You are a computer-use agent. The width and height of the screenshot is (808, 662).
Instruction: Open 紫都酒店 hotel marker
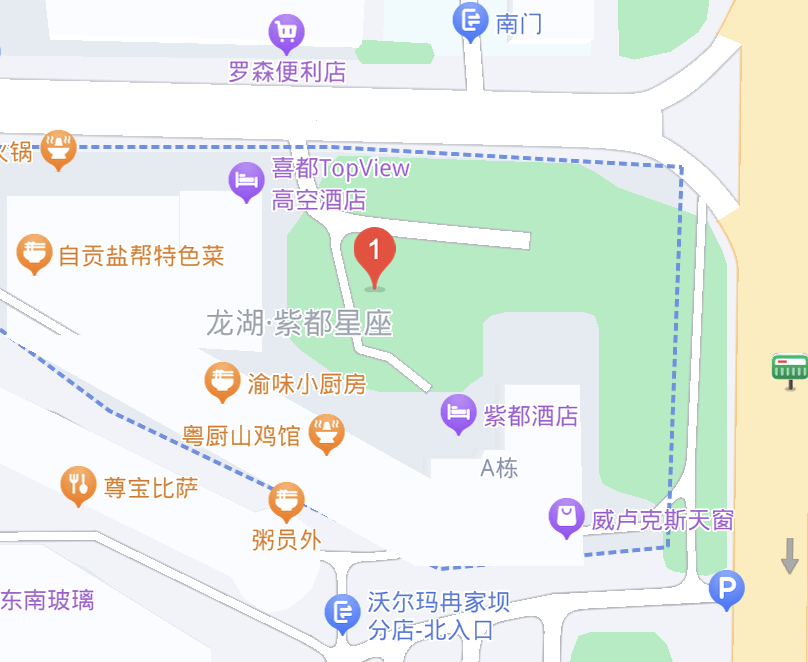pyautogui.click(x=458, y=412)
